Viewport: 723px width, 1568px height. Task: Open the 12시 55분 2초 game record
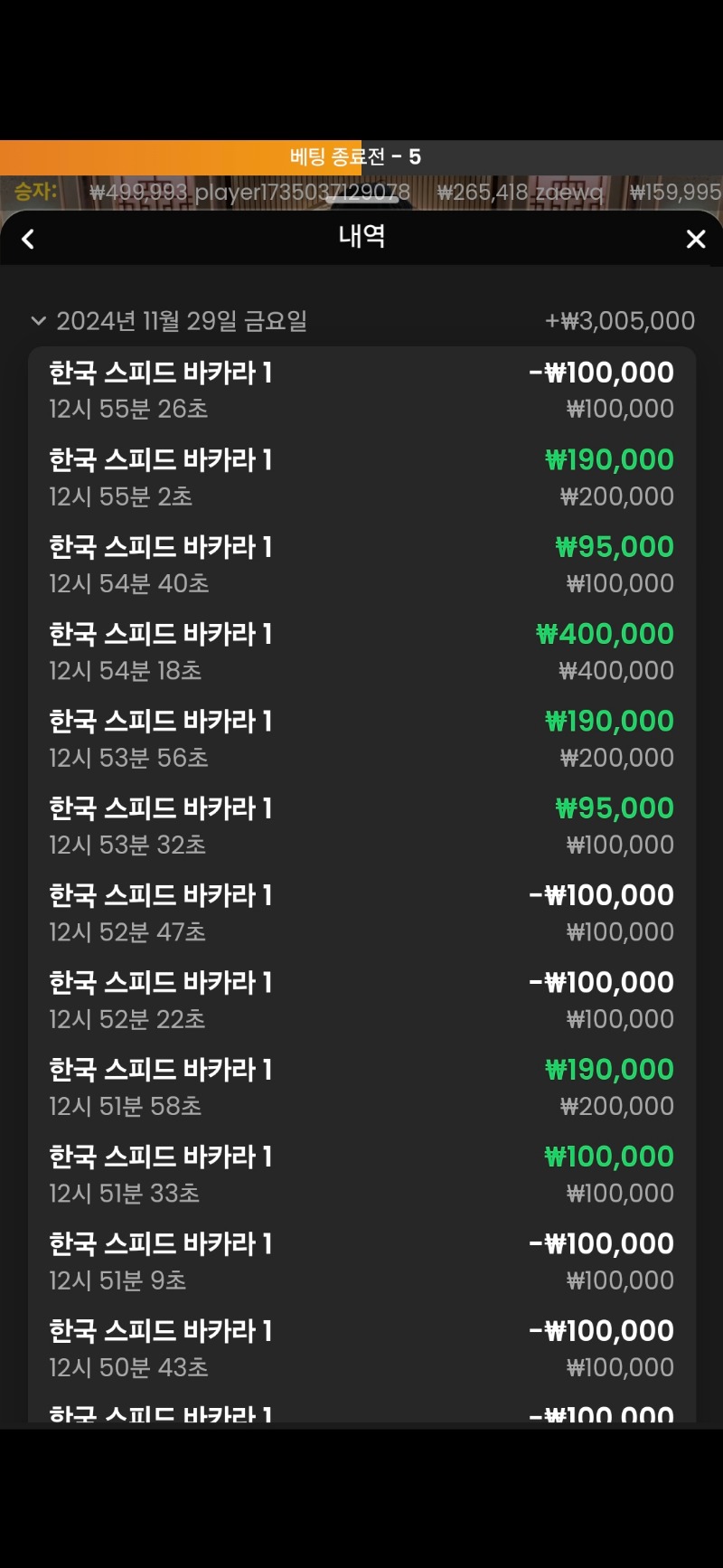click(361, 477)
